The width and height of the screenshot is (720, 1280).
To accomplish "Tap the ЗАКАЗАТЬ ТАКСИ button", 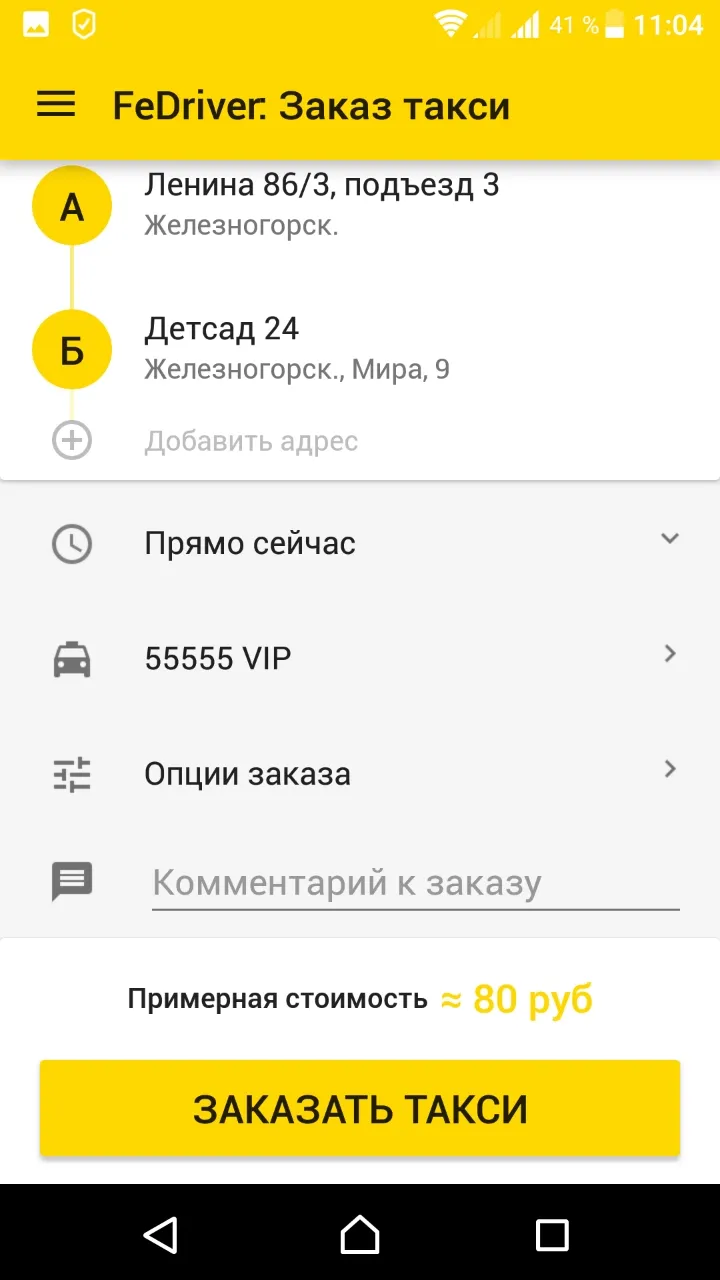I will [360, 1109].
